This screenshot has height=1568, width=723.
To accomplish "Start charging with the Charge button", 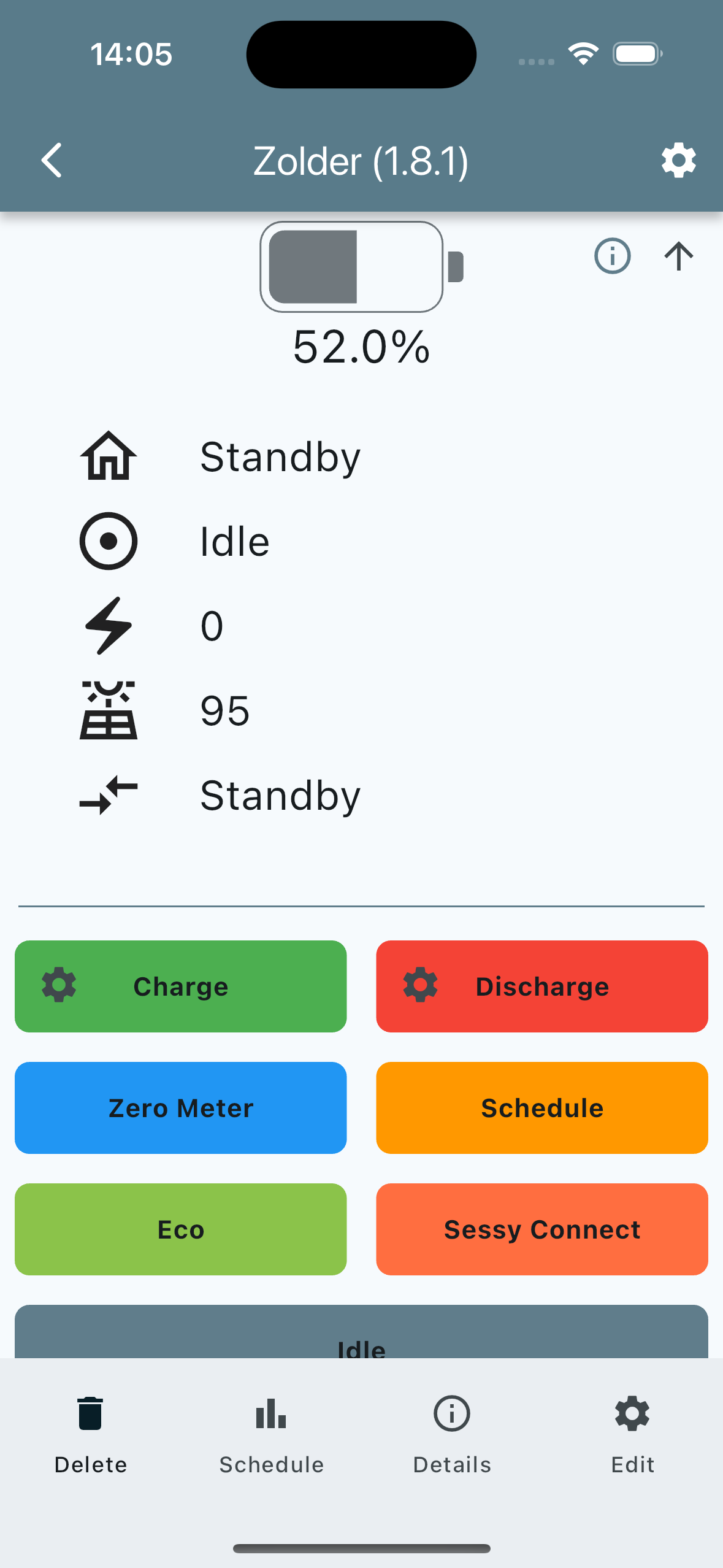I will pyautogui.click(x=180, y=986).
